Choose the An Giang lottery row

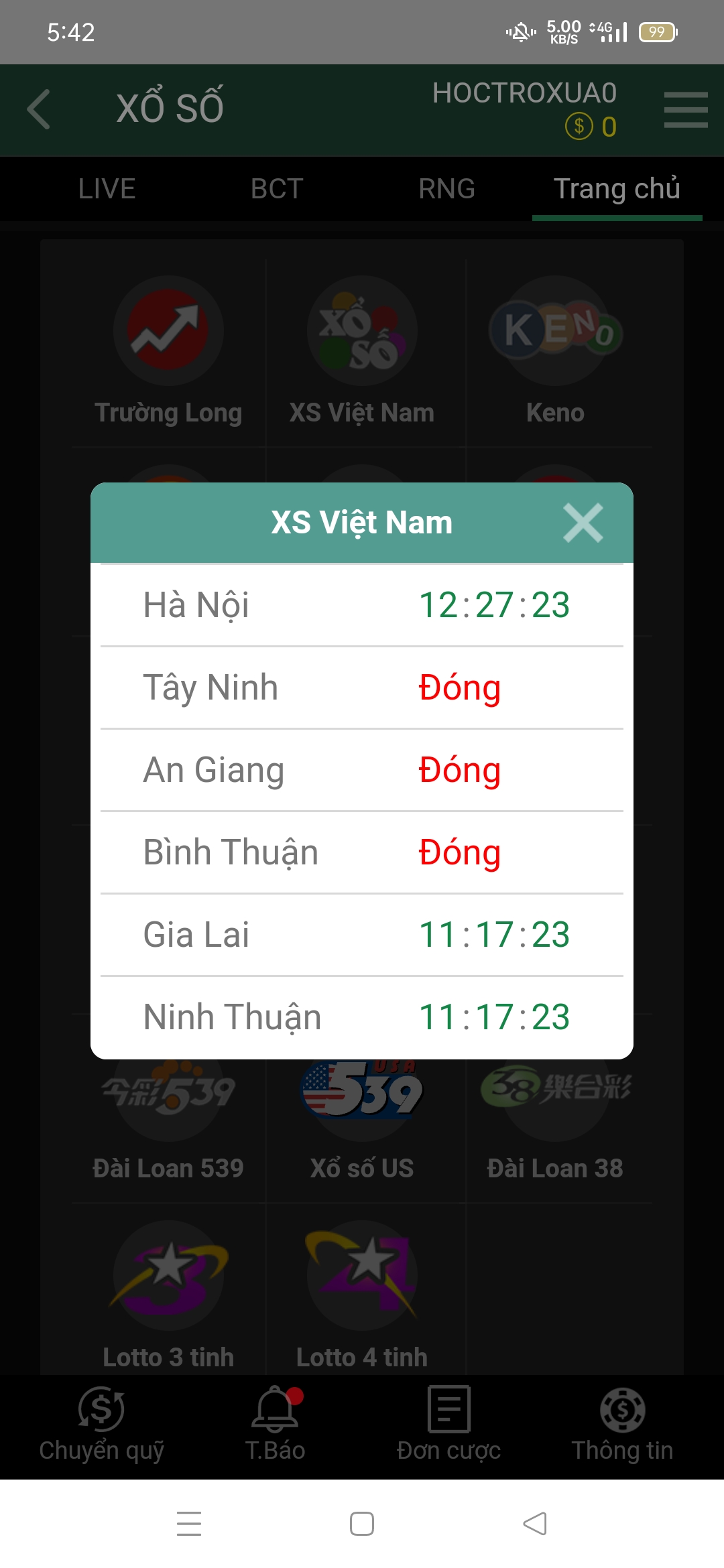362,771
